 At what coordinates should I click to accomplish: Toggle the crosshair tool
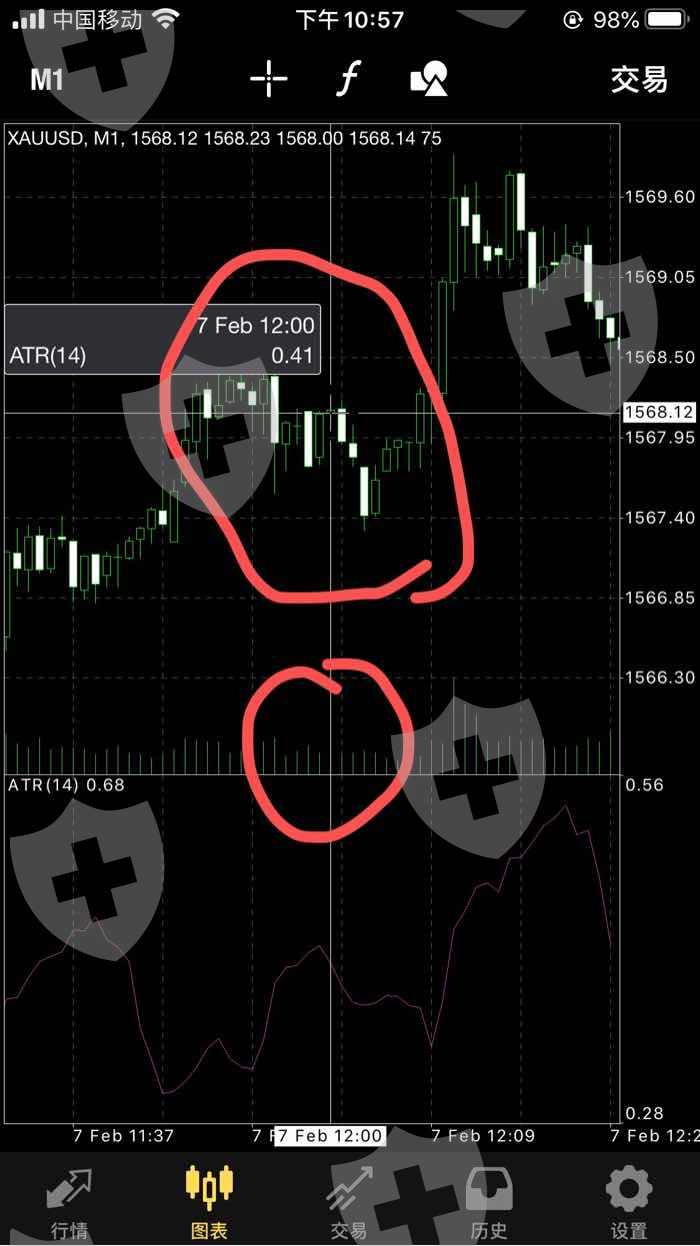pyautogui.click(x=269, y=79)
